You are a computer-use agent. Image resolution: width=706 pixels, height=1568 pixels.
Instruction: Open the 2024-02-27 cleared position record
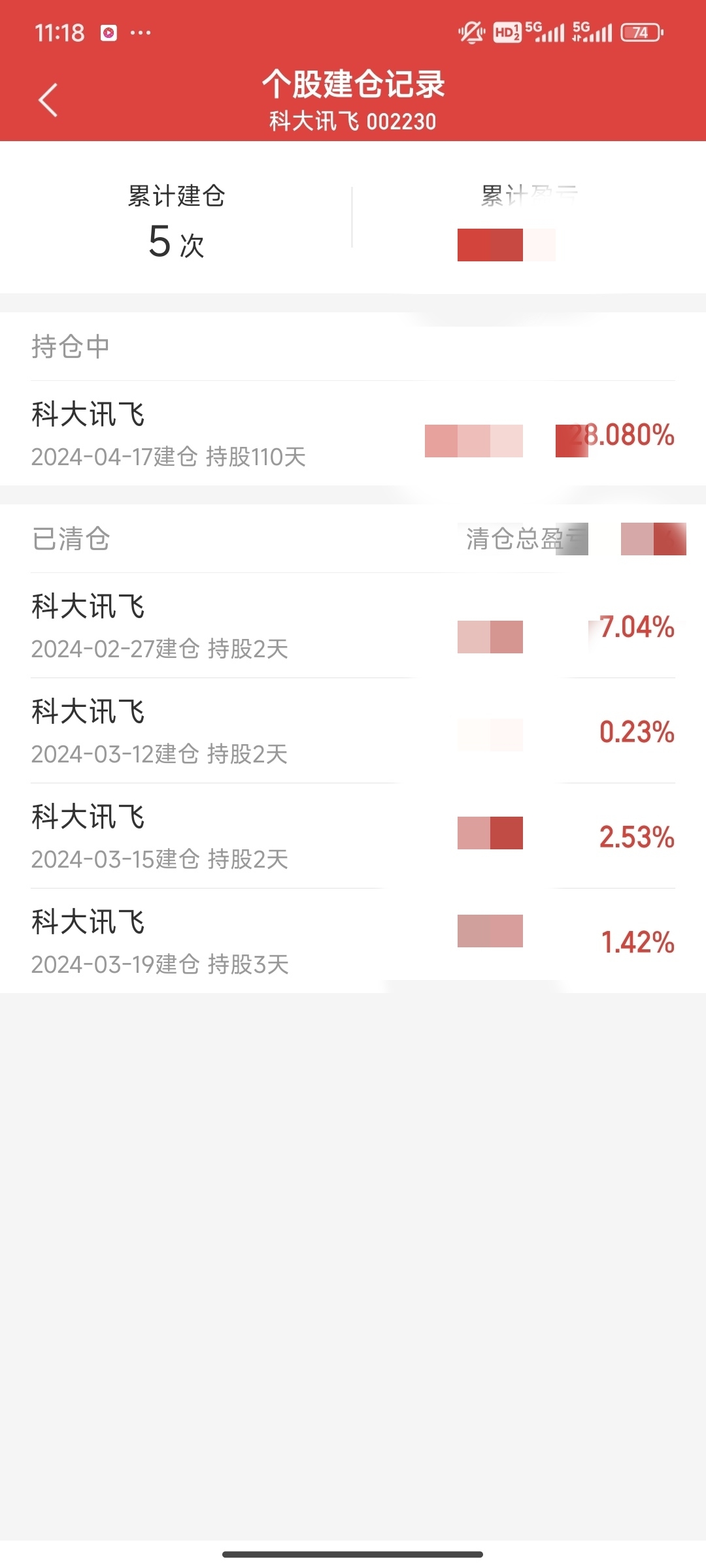(353, 625)
